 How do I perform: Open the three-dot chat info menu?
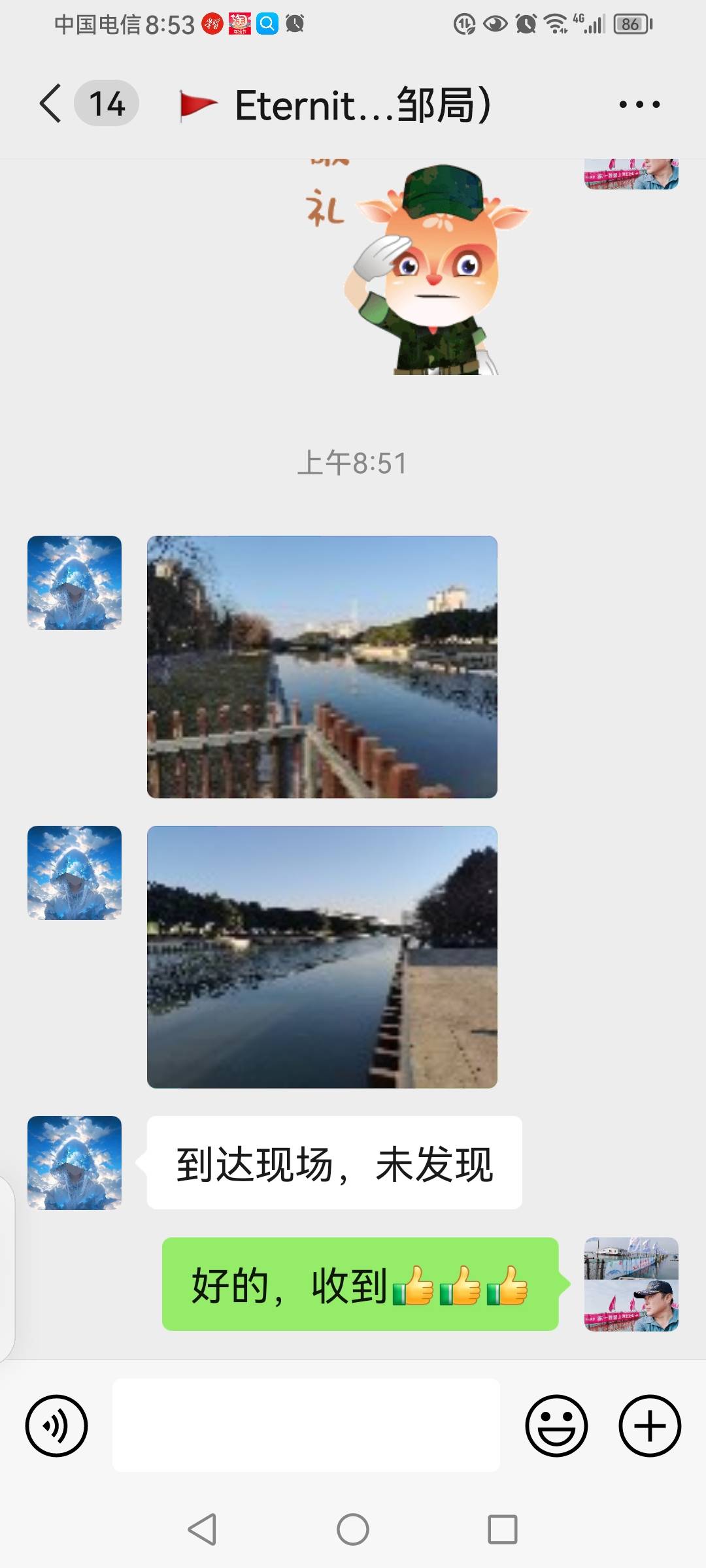639,104
